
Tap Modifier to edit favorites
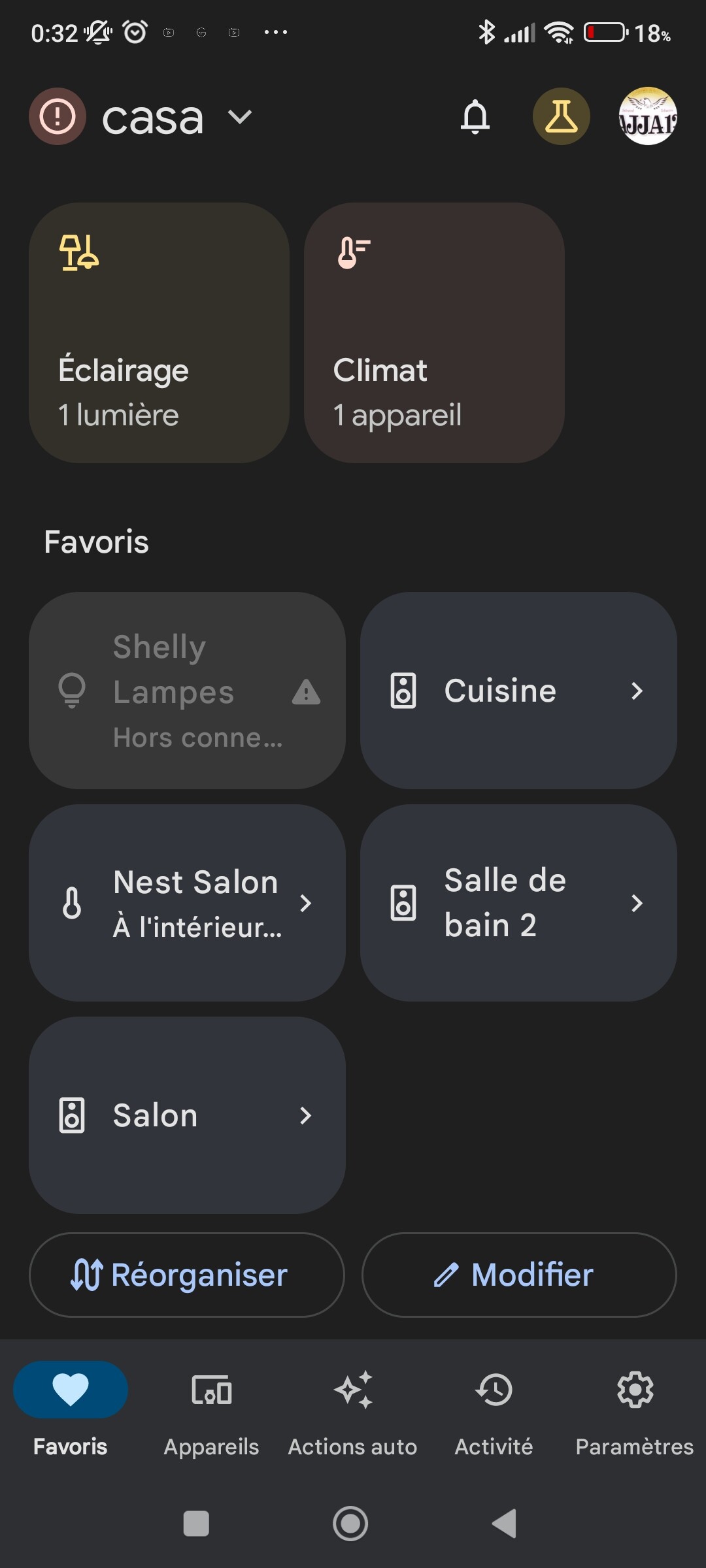[518, 1275]
